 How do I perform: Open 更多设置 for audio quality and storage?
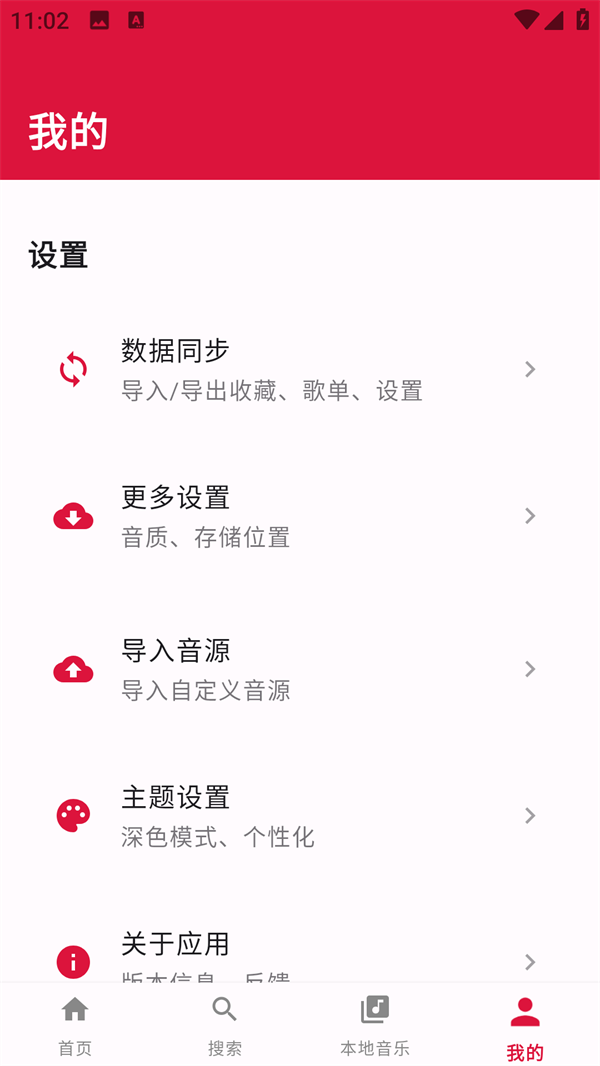[300, 516]
